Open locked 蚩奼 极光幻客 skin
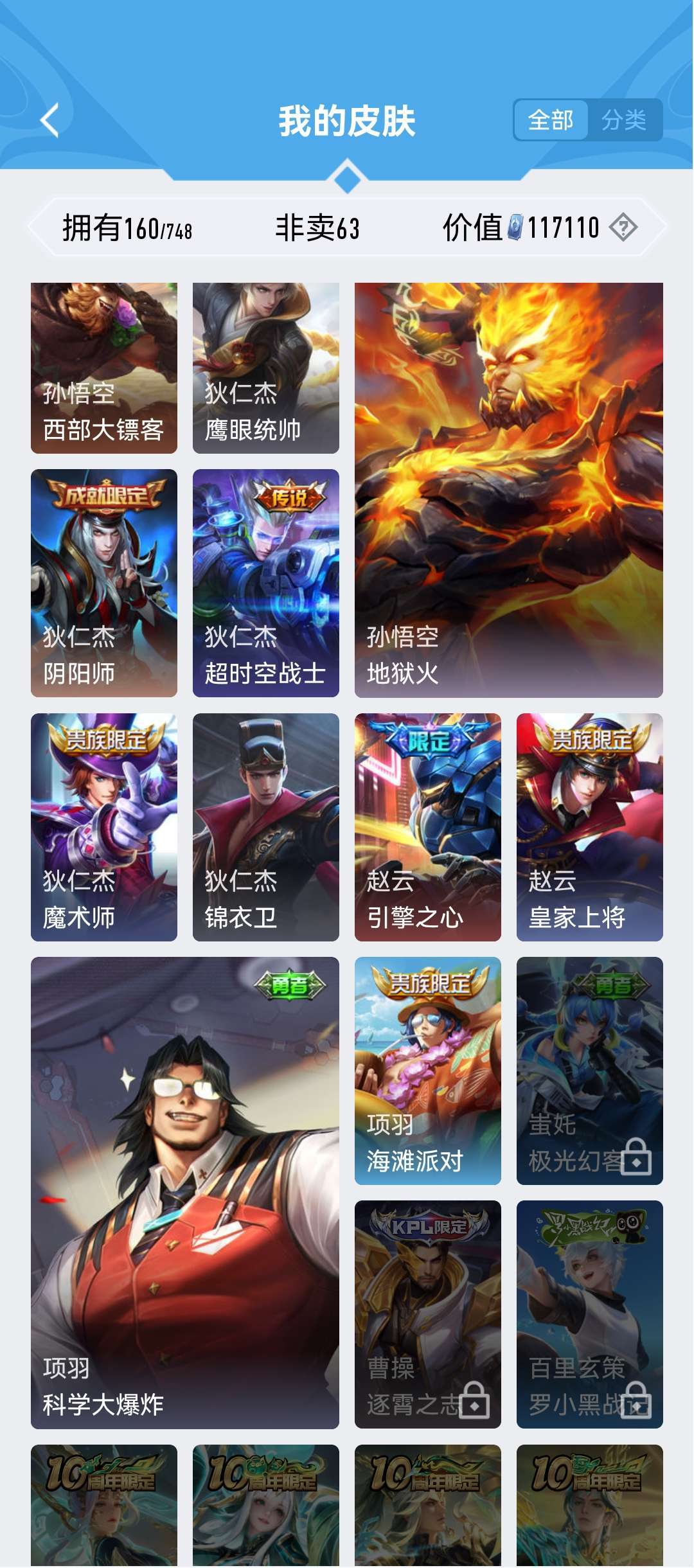The width and height of the screenshot is (694, 1568). (x=590, y=1071)
